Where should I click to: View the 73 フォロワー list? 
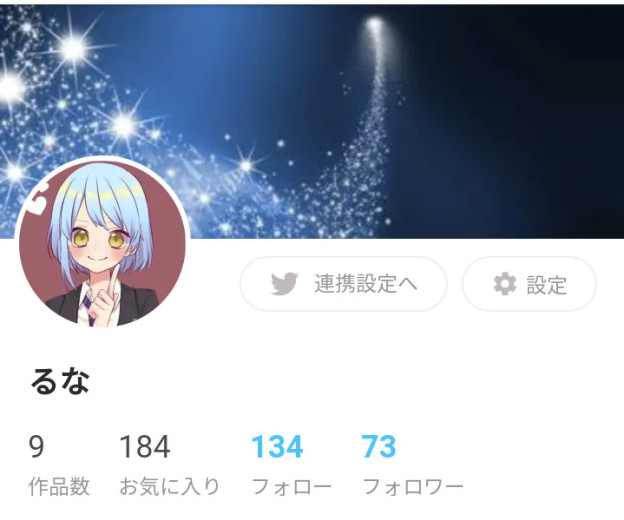coord(411,463)
